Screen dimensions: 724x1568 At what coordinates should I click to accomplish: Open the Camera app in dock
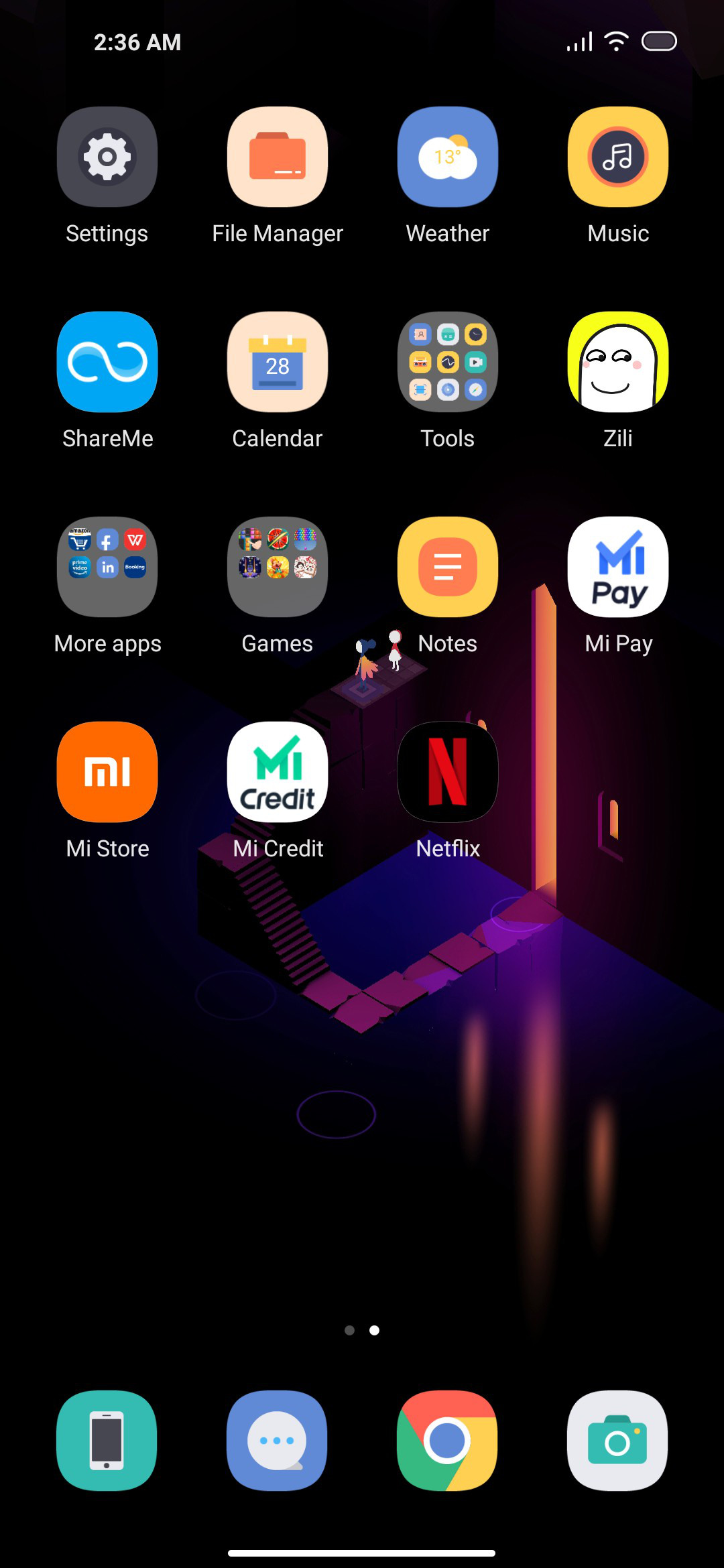(x=618, y=1441)
